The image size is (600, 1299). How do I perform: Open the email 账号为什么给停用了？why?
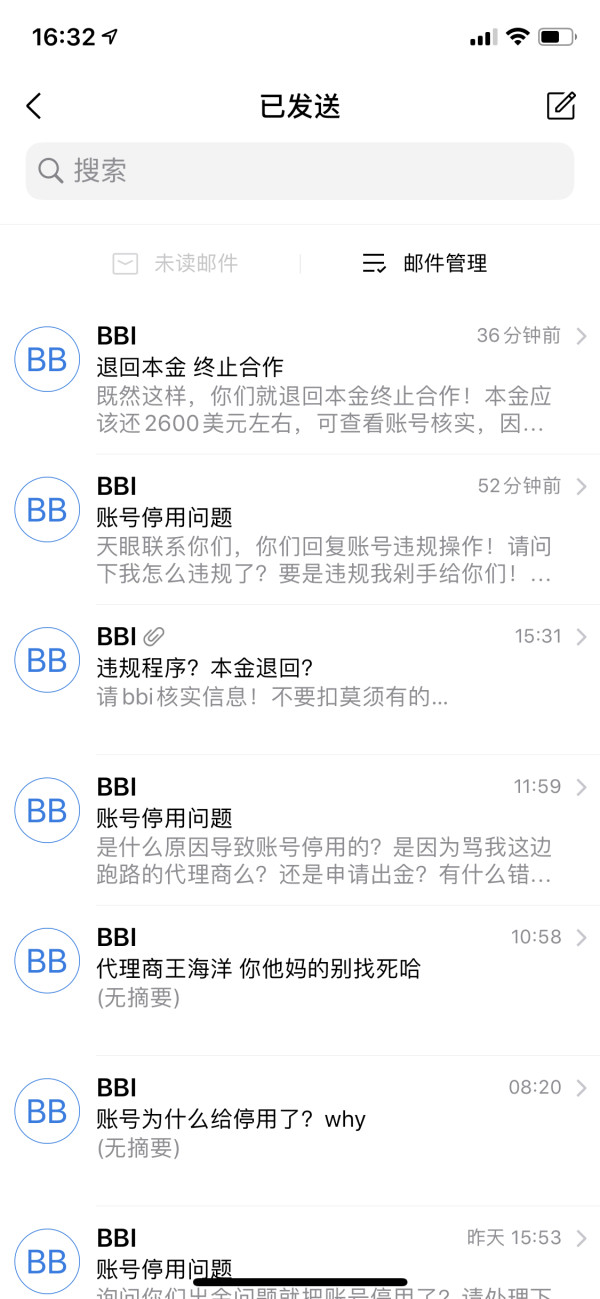(300, 1131)
